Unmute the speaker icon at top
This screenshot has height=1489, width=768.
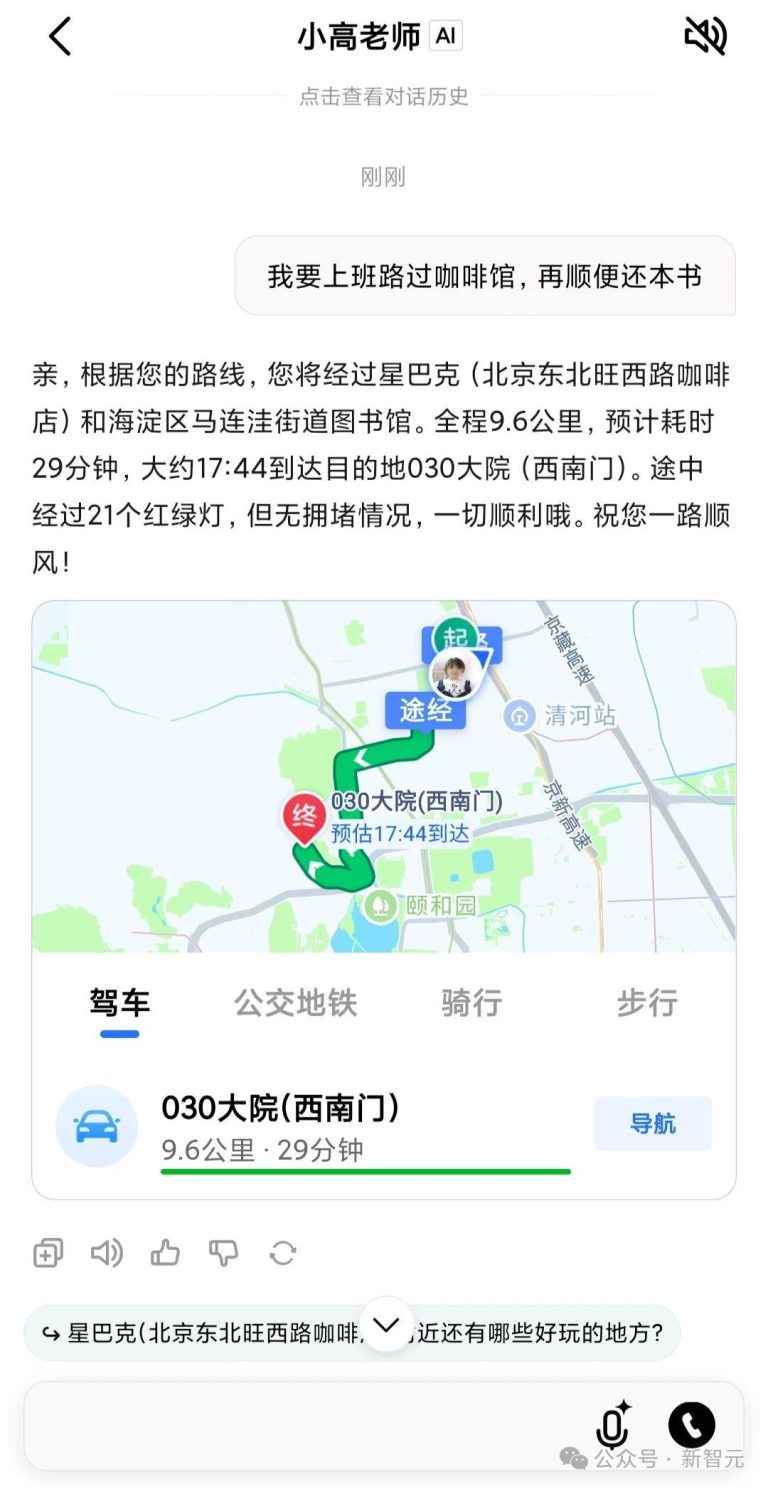pyautogui.click(x=705, y=37)
